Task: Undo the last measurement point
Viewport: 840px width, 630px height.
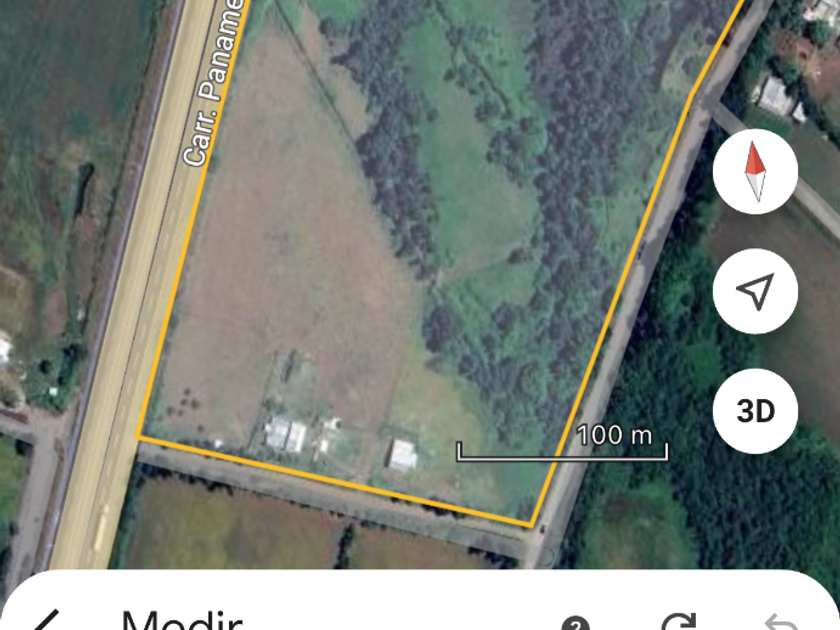Action: coord(780,623)
